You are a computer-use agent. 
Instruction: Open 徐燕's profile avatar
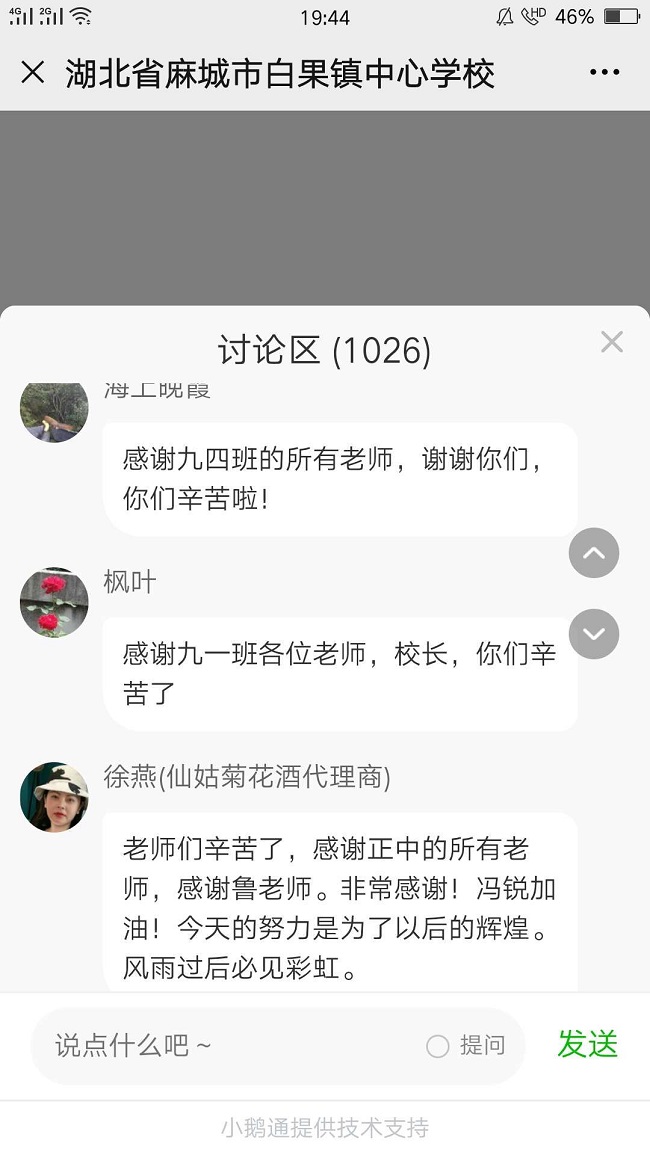point(54,797)
